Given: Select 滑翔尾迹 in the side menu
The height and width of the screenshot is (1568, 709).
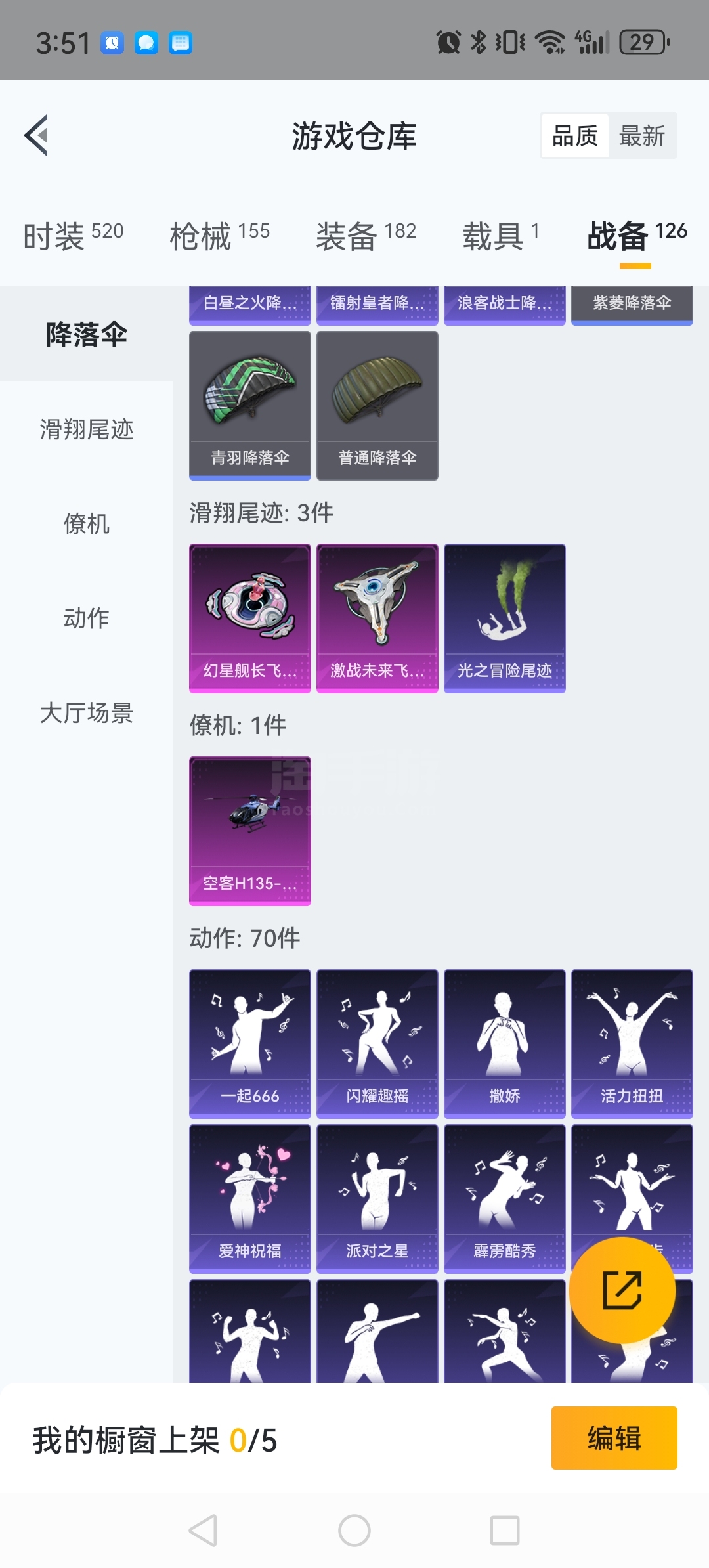Looking at the screenshot, I should [x=87, y=429].
